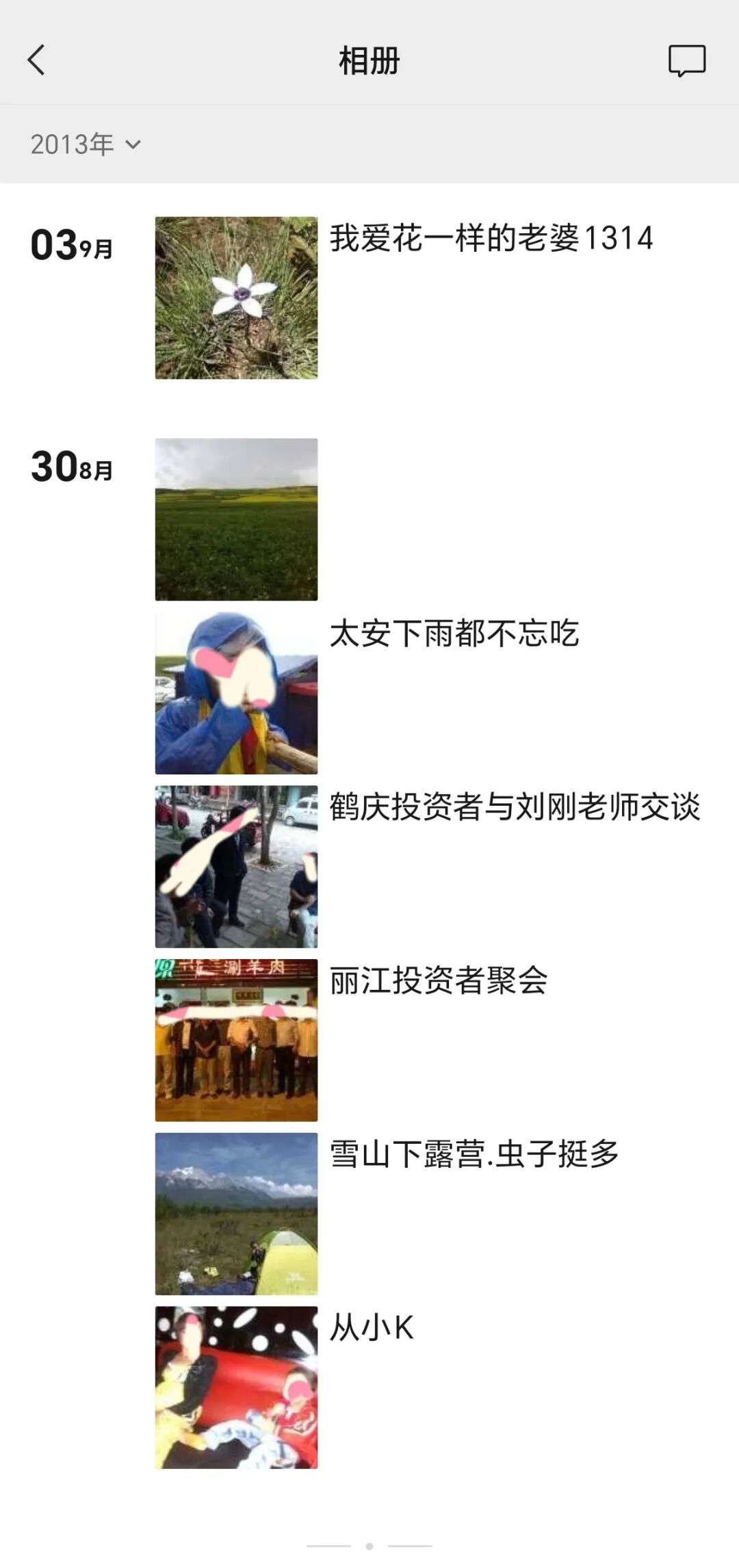
Task: Expand the 2013年 year dropdown
Action: click(86, 144)
